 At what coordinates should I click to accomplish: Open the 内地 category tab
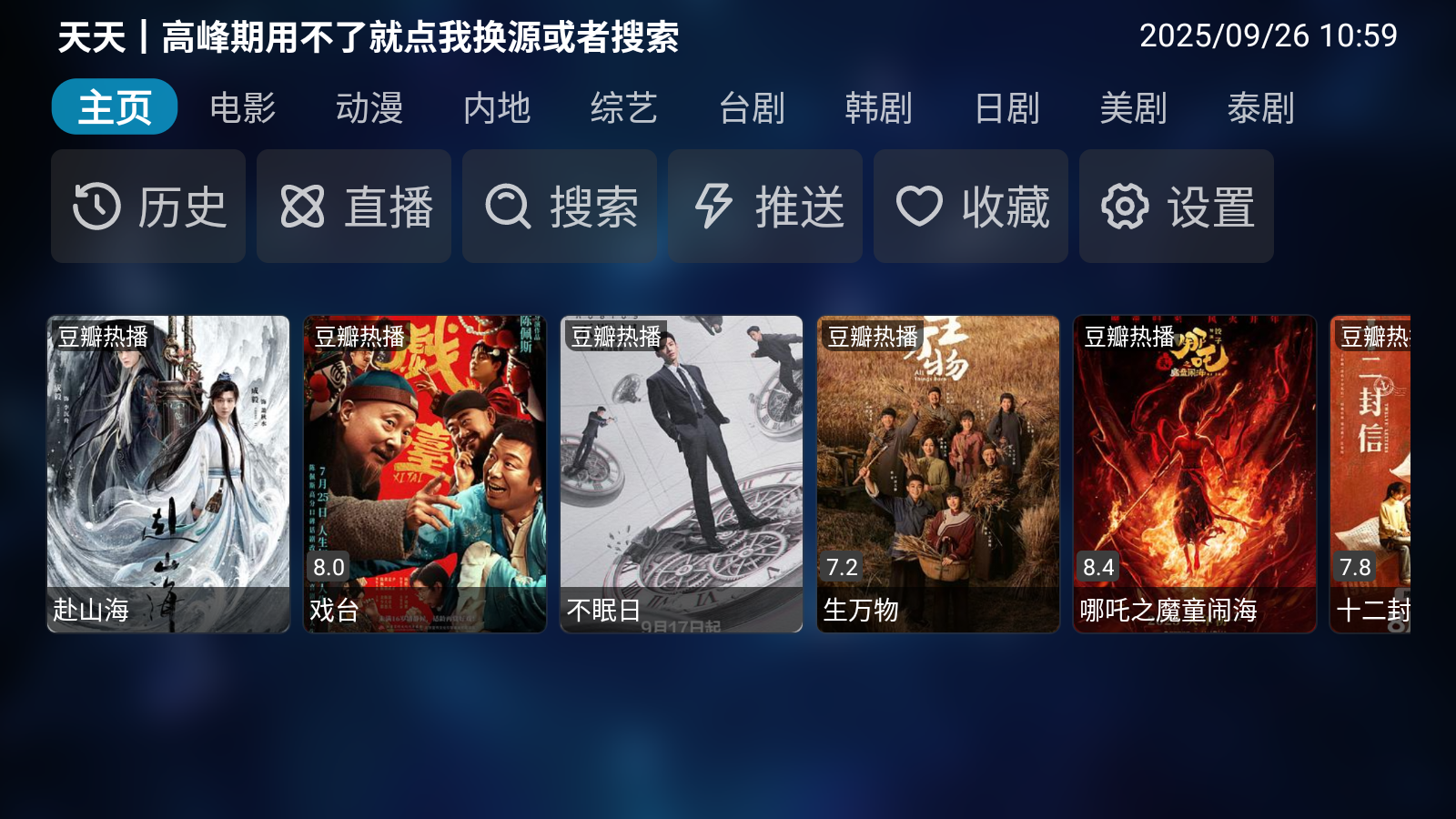(497, 108)
